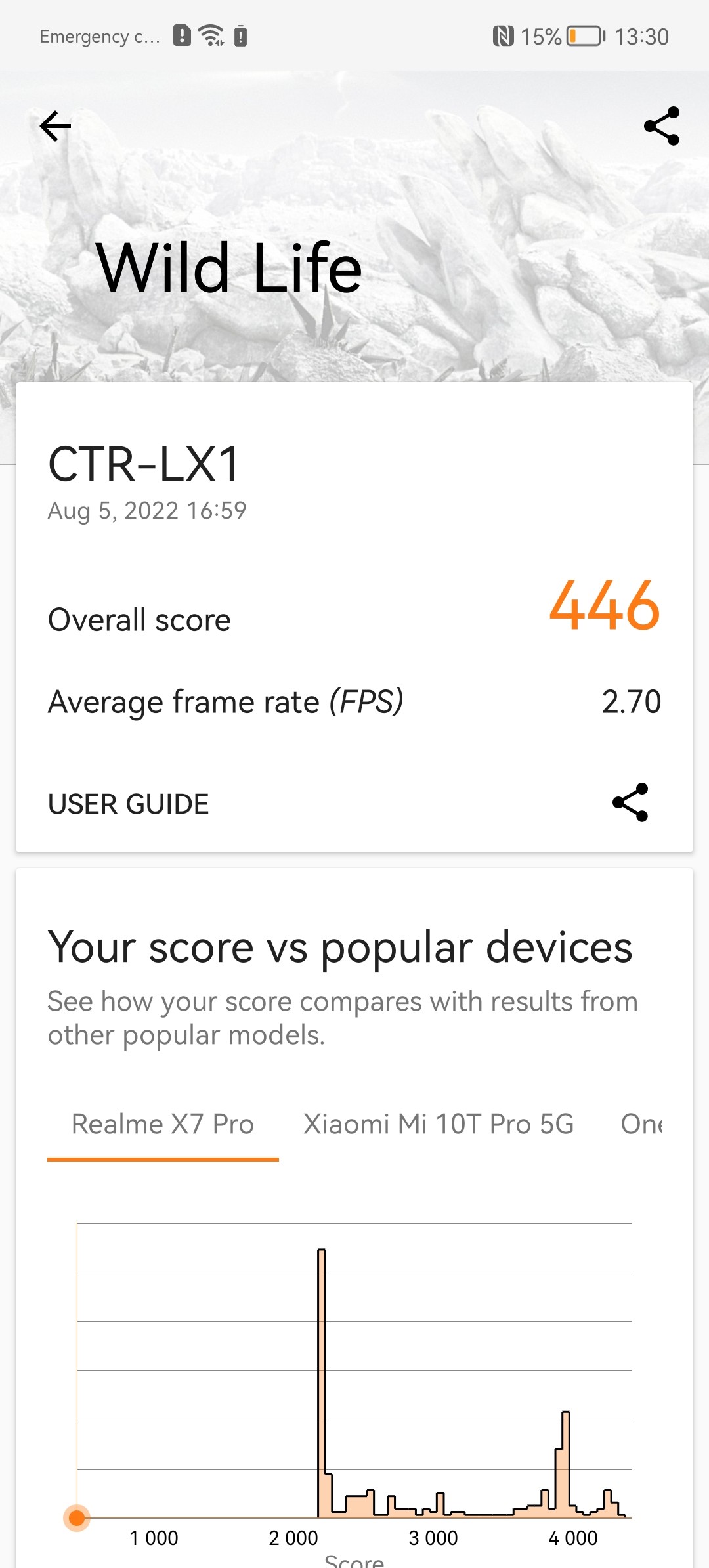Switch to Xiaomi Mi 10T Pro 5G tab
The height and width of the screenshot is (1568, 709).
(x=439, y=1124)
